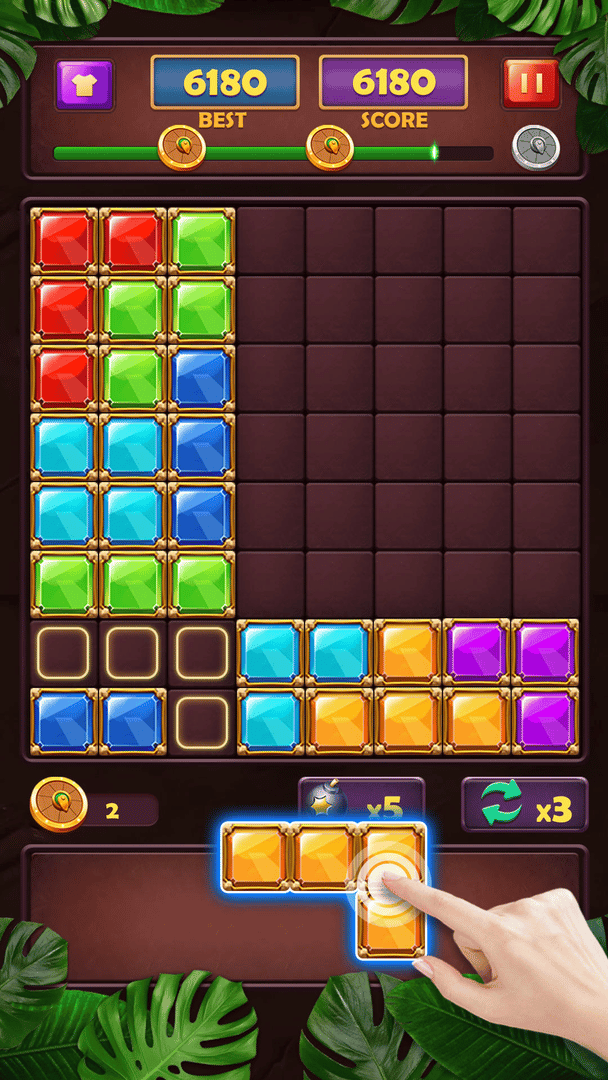Open the purple shirt theme shop

click(84, 84)
